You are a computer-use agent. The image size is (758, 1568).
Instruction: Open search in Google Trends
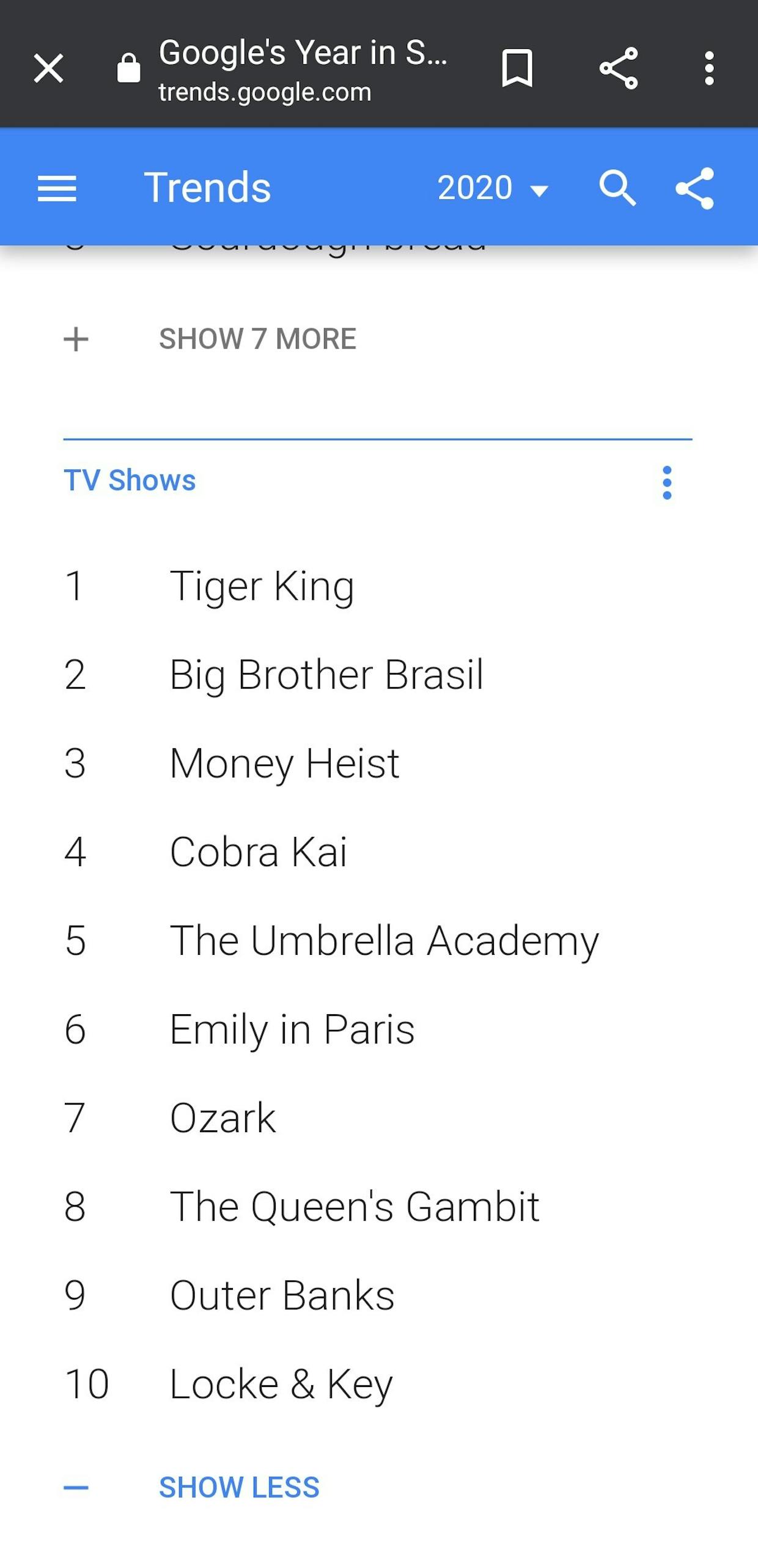[617, 188]
